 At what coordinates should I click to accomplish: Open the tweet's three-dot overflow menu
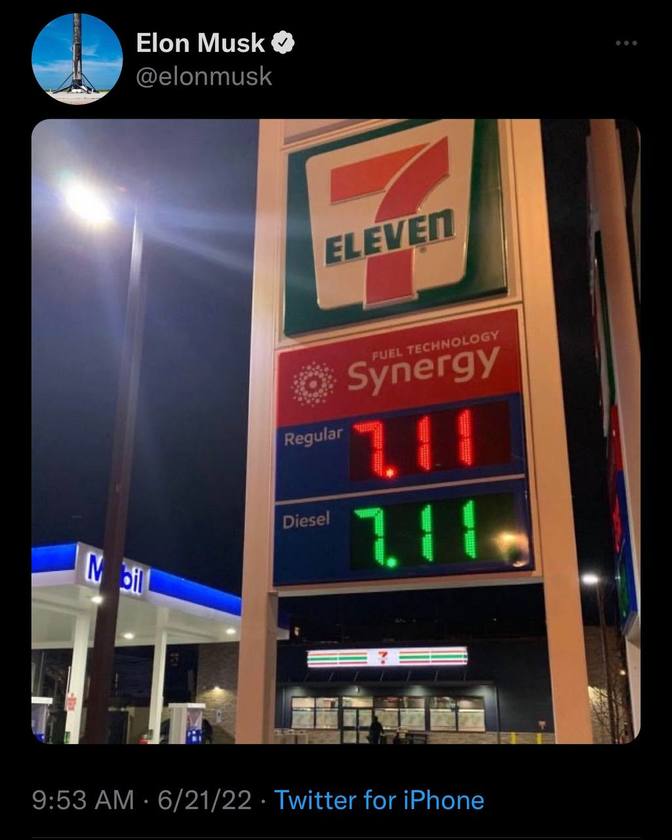coord(626,44)
